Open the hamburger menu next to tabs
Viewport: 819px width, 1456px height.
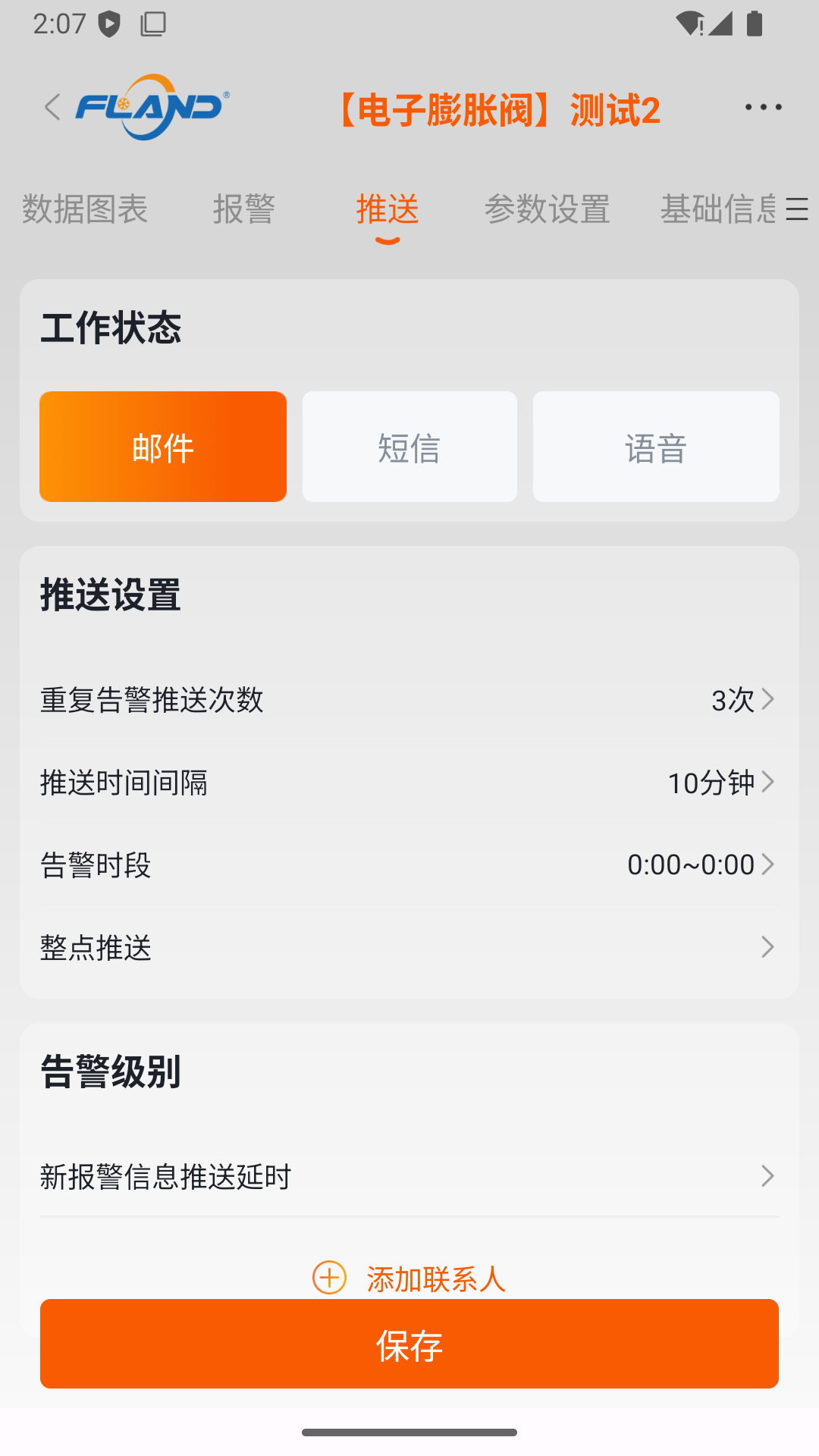pos(796,211)
